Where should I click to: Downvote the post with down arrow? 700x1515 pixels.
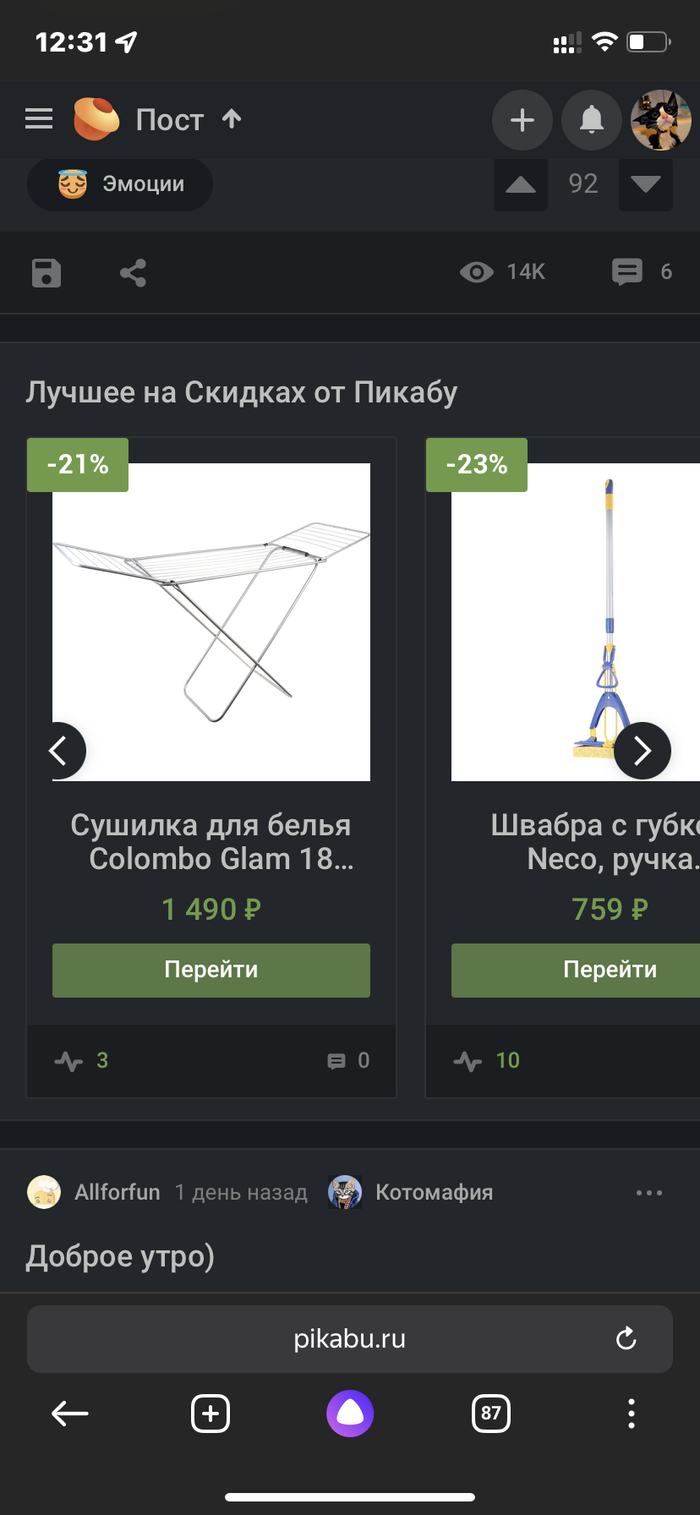point(645,184)
